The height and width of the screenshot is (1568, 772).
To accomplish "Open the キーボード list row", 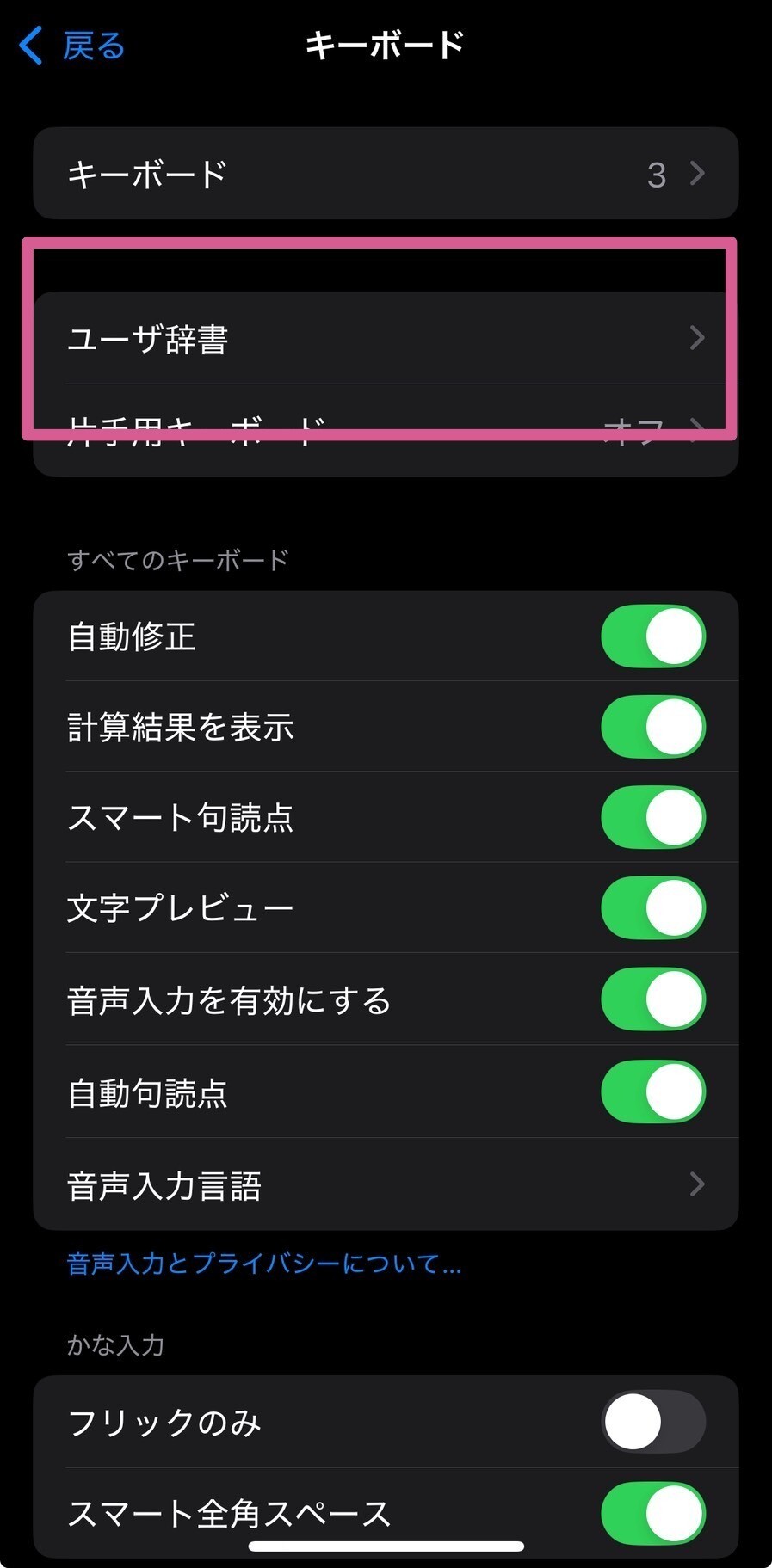I will point(386,174).
